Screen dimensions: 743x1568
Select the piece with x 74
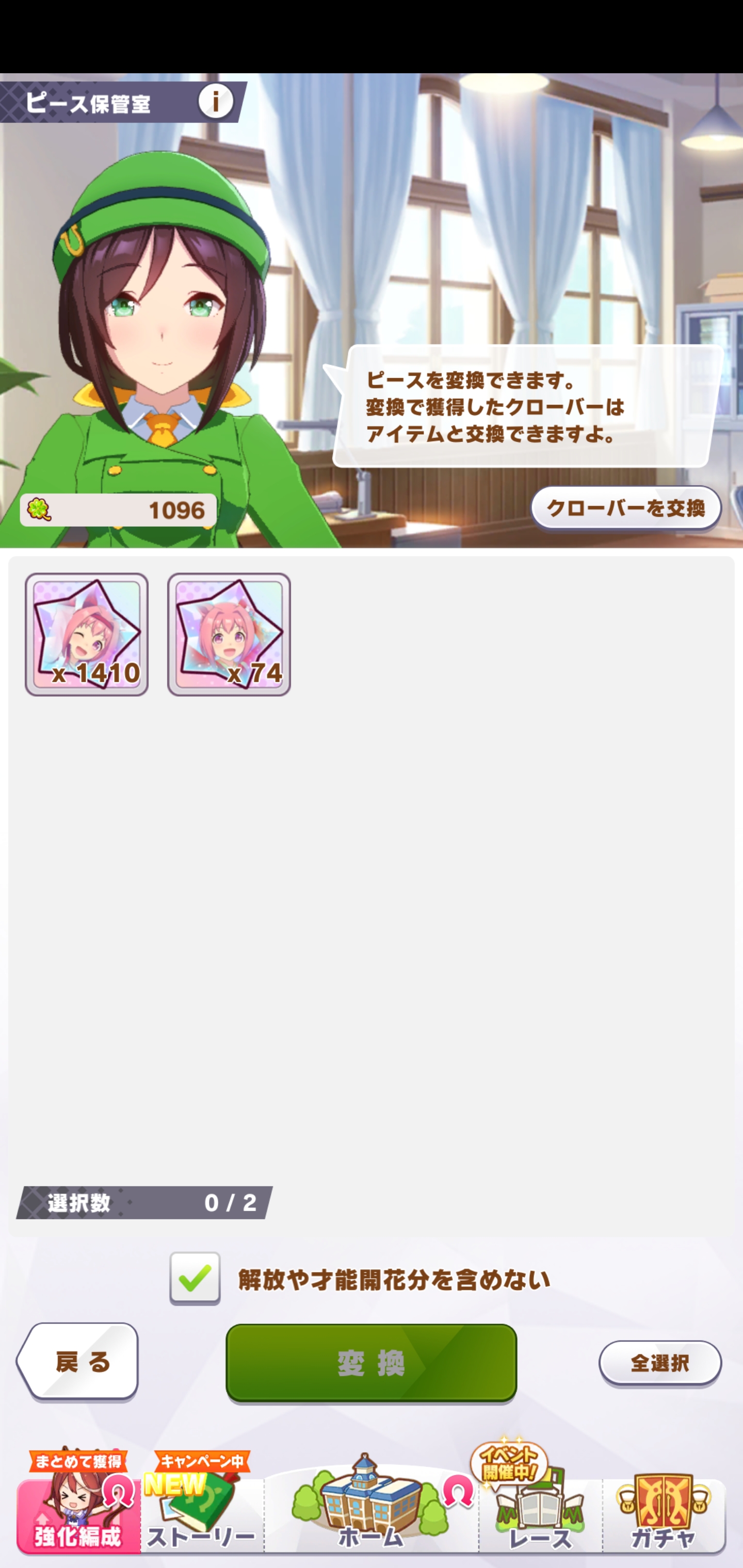click(229, 634)
